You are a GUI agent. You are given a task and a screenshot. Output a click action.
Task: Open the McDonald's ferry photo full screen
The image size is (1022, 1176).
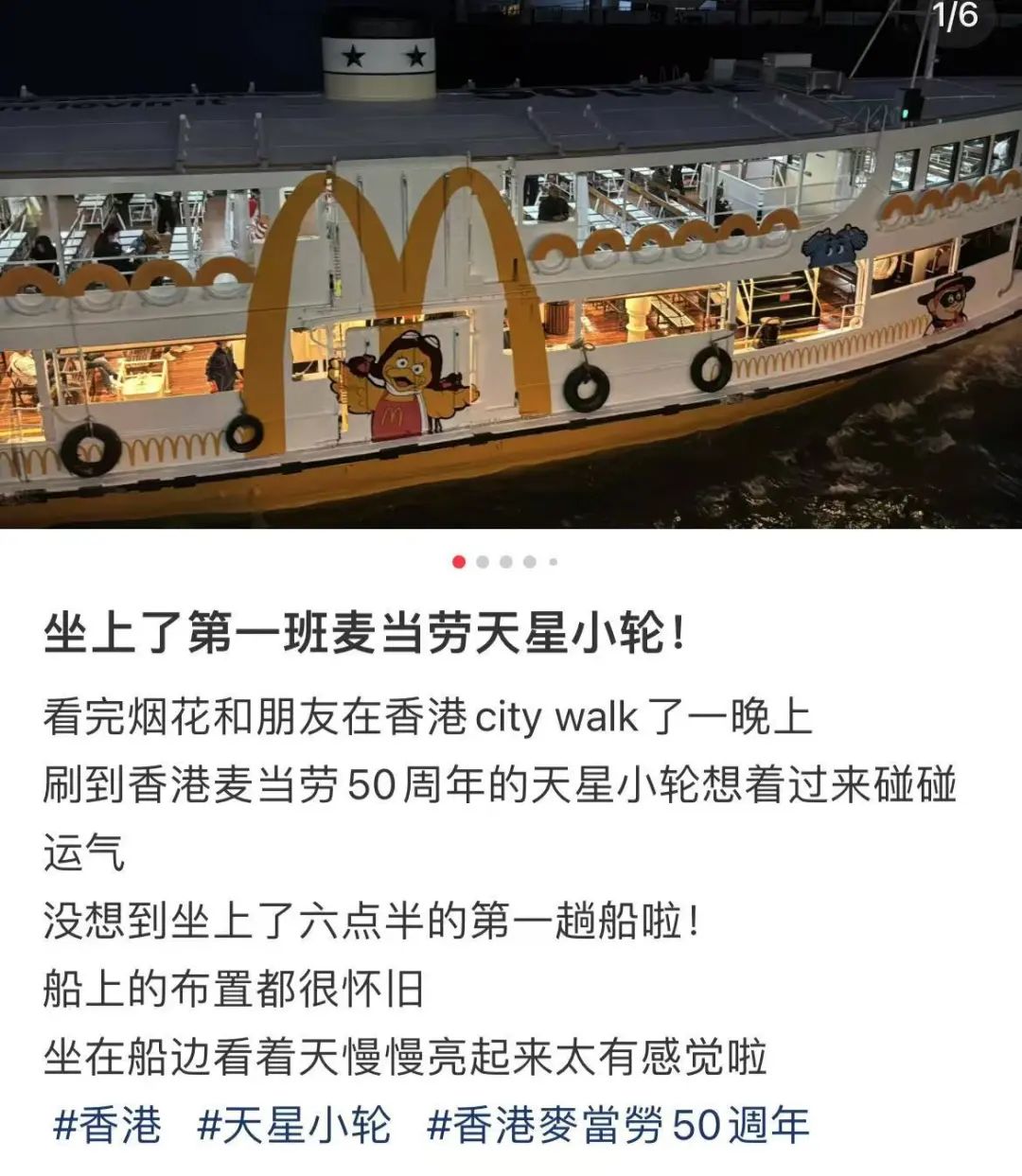coord(511,265)
